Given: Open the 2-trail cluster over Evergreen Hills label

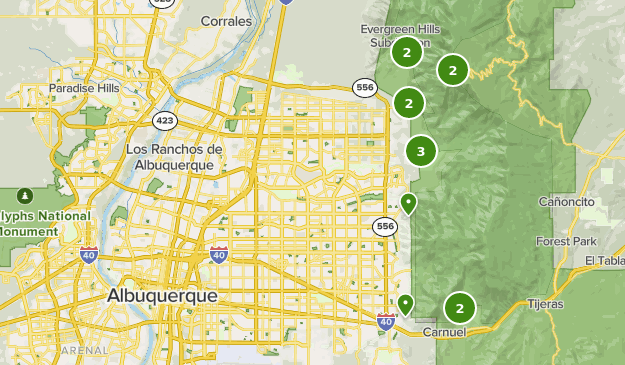Looking at the screenshot, I should pos(407,52).
